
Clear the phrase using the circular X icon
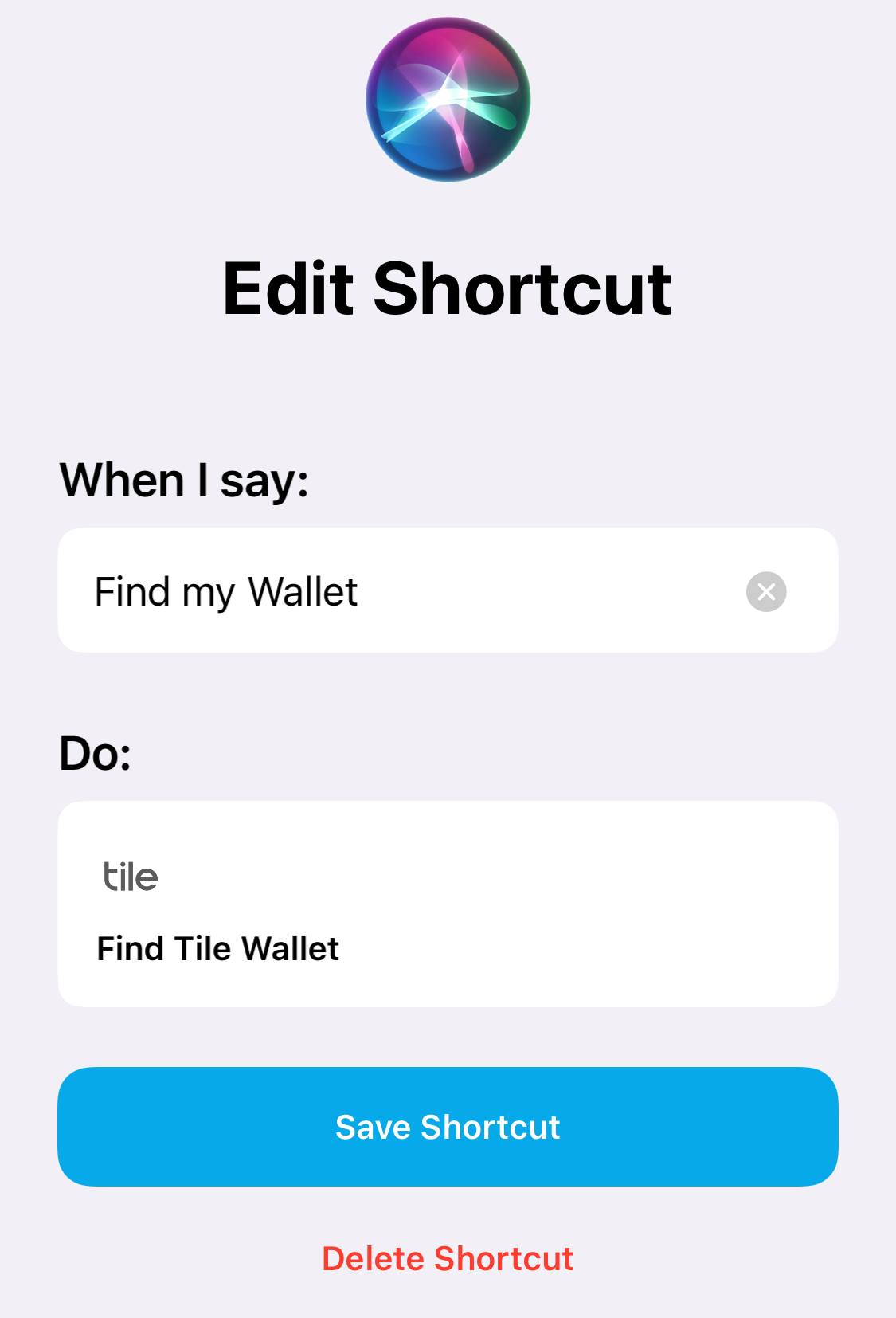pos(765,590)
